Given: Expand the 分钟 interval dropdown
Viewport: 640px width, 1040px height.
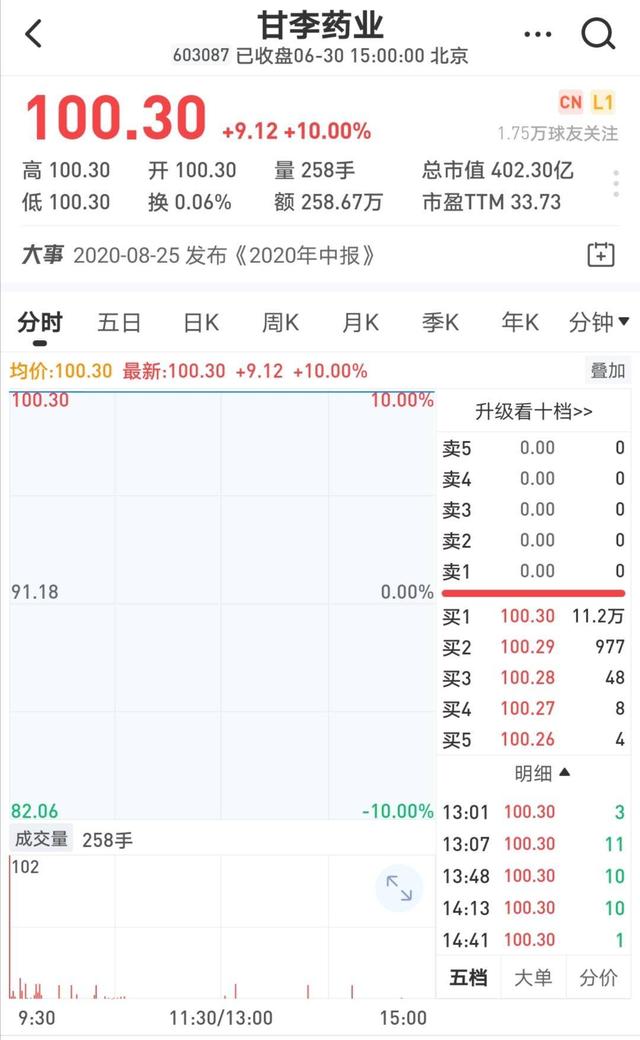Looking at the screenshot, I should [x=598, y=323].
